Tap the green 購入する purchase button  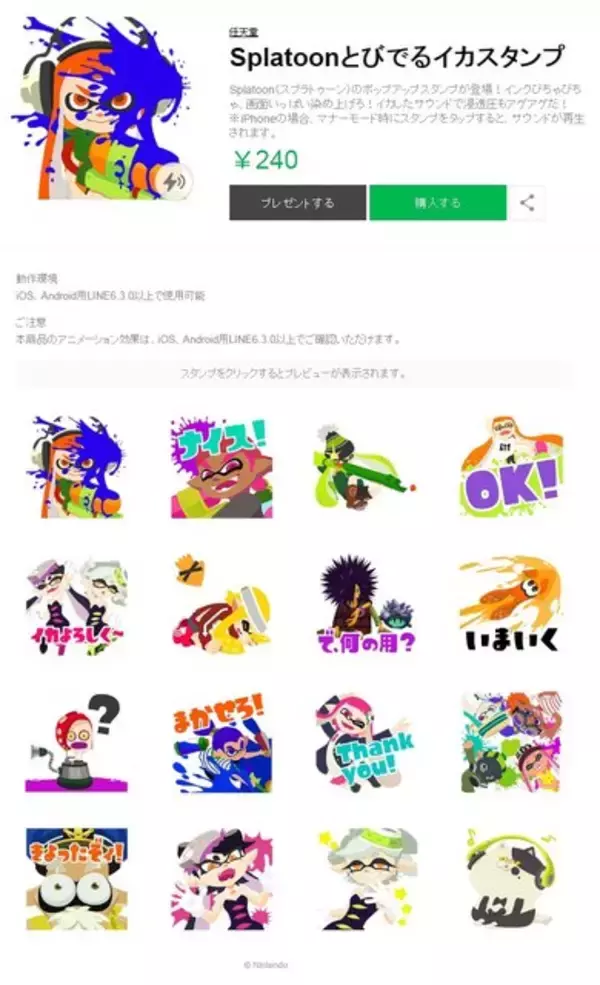(x=437, y=203)
